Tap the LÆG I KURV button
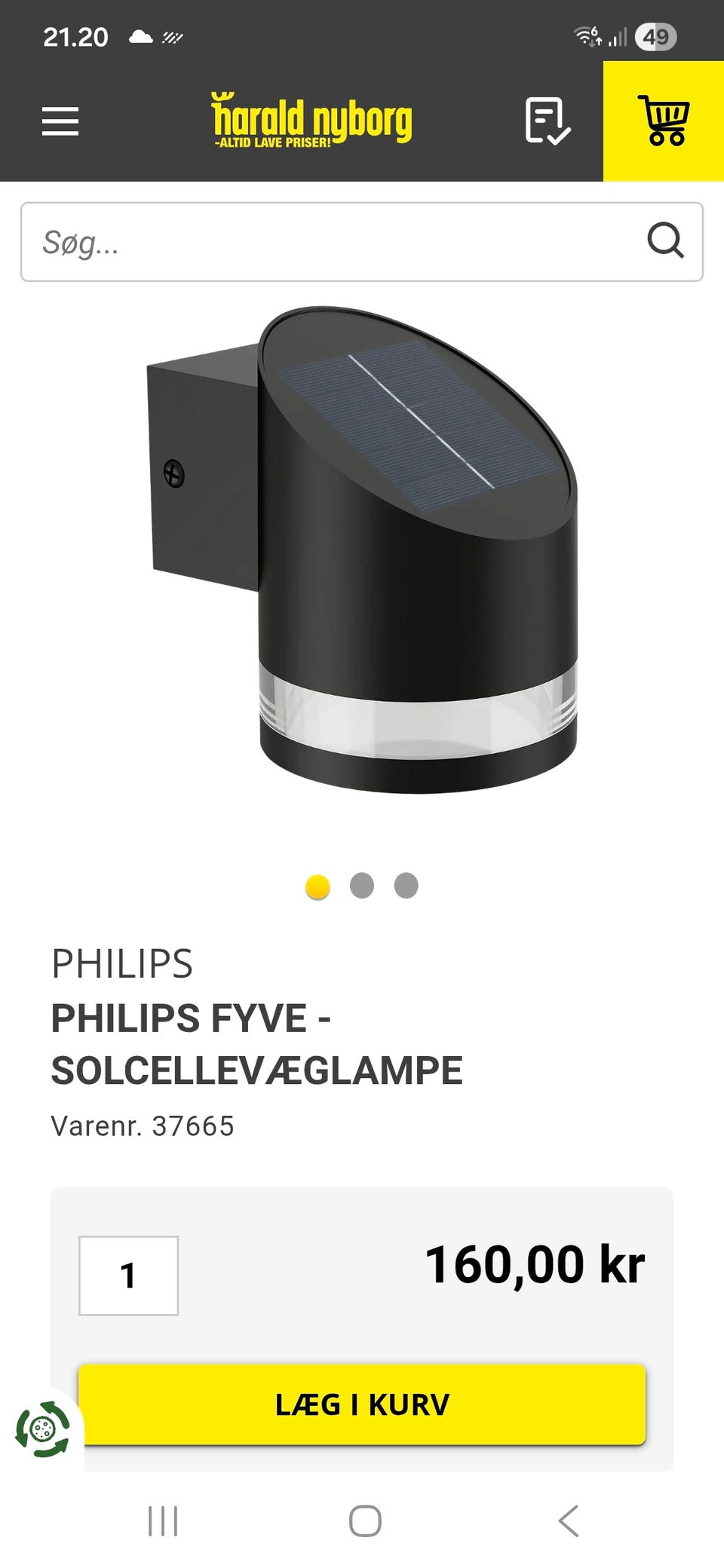 click(362, 1404)
